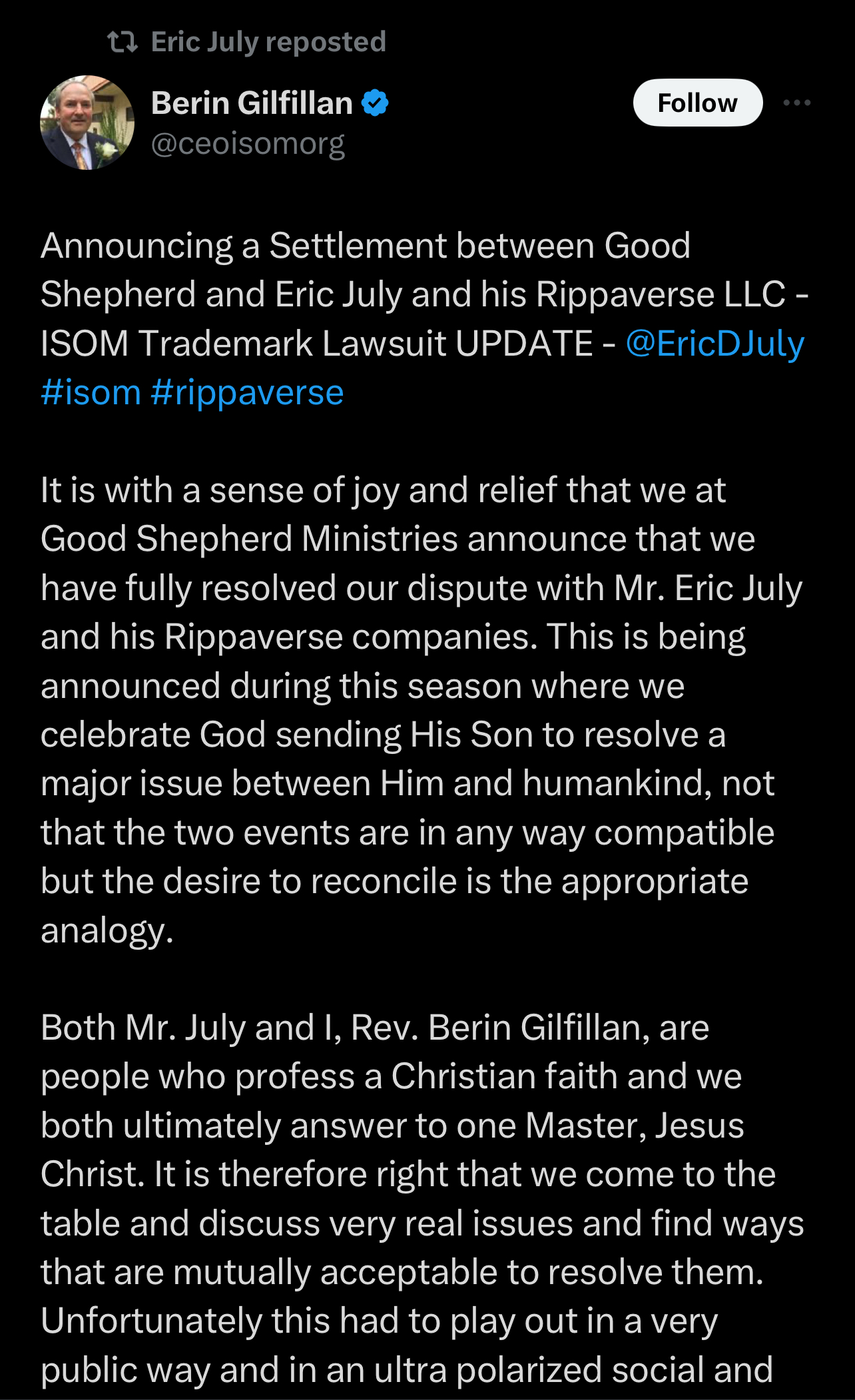Open Berin Gilfillan's profile picture
Viewport: 855px width, 1400px height.
[87, 123]
